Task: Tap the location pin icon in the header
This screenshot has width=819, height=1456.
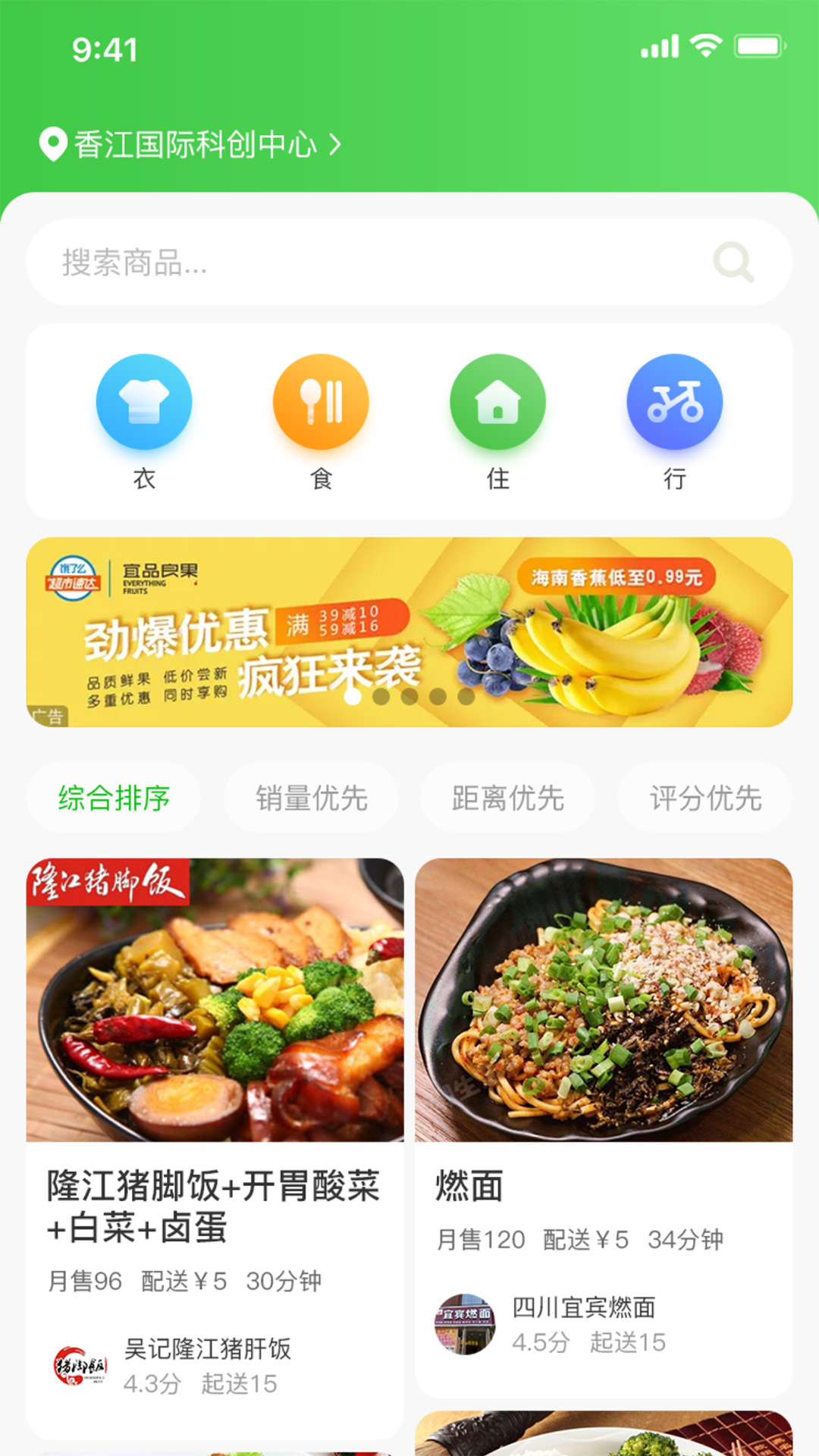Action: [x=52, y=143]
